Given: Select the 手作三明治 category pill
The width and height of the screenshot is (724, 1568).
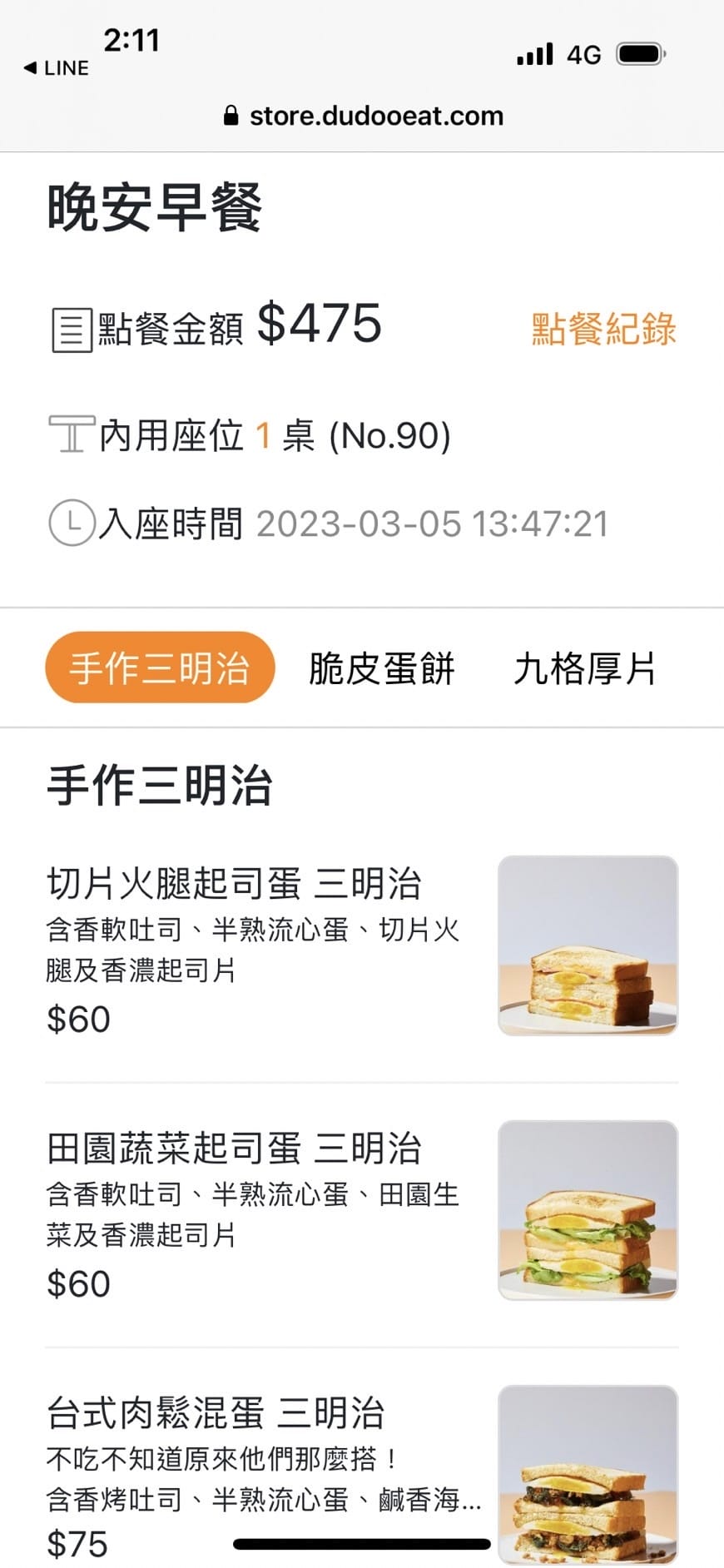Looking at the screenshot, I should pyautogui.click(x=160, y=667).
